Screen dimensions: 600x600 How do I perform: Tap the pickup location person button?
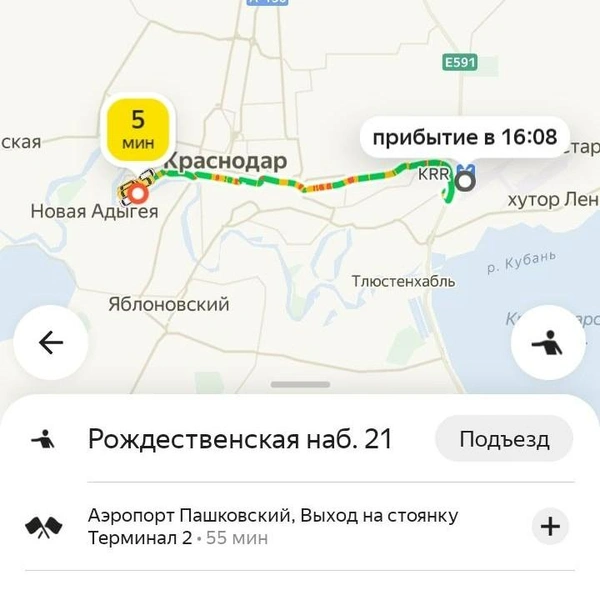(549, 343)
